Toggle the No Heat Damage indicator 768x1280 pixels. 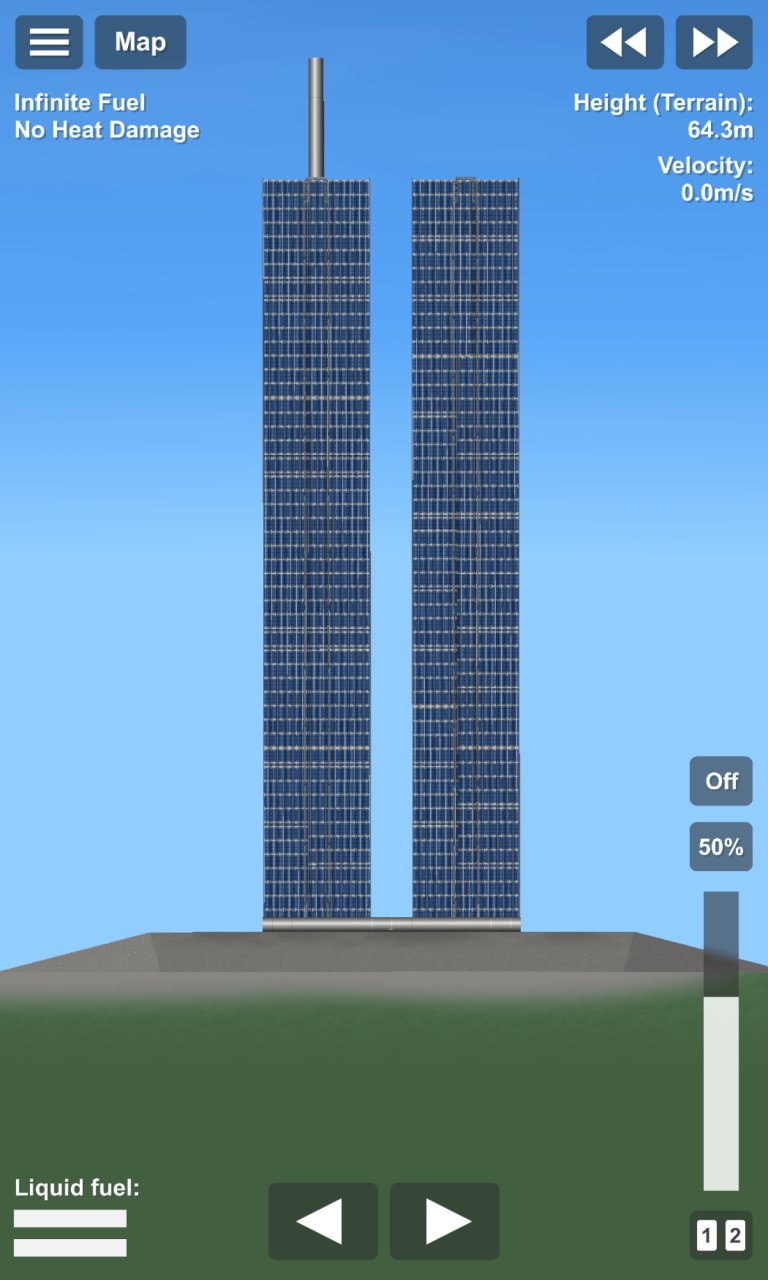pos(106,130)
